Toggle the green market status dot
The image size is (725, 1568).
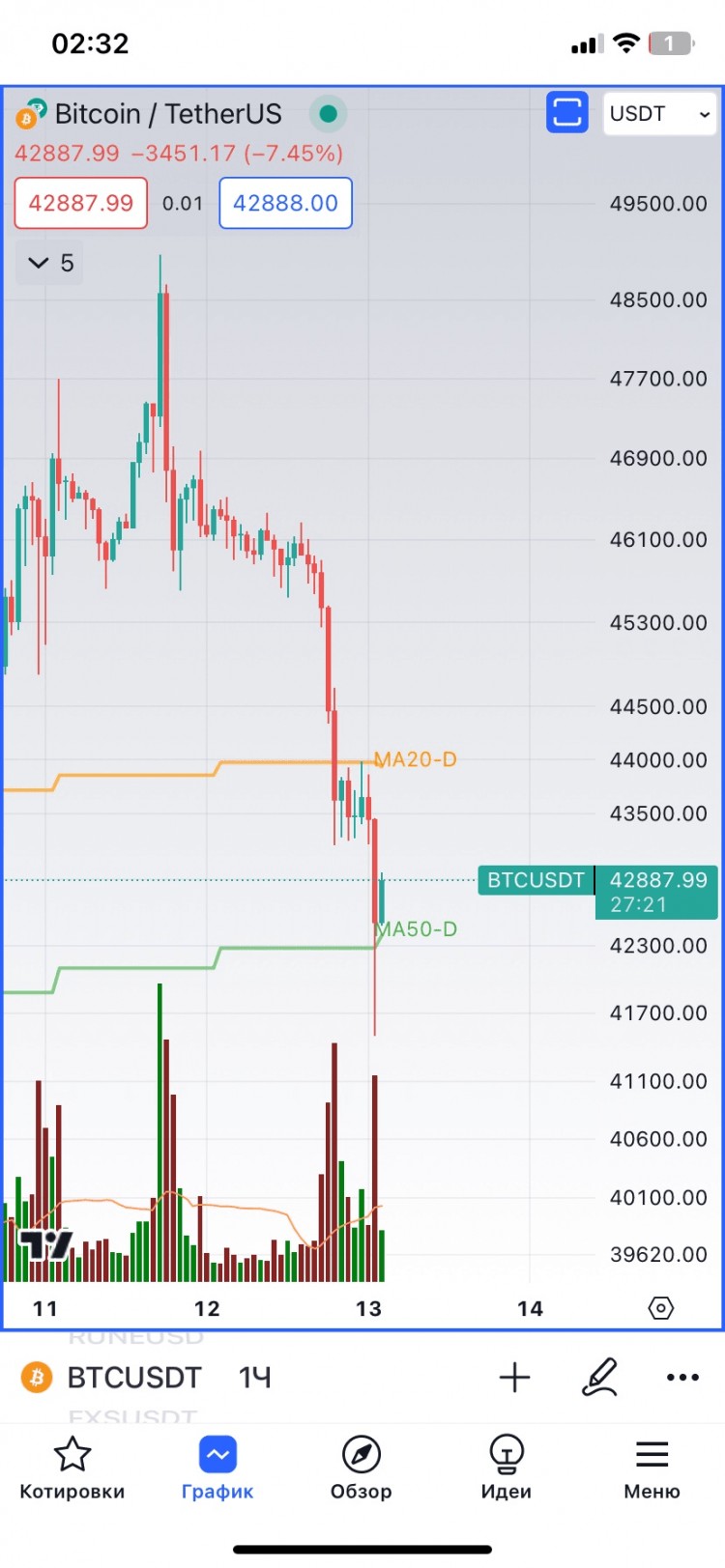(x=329, y=114)
